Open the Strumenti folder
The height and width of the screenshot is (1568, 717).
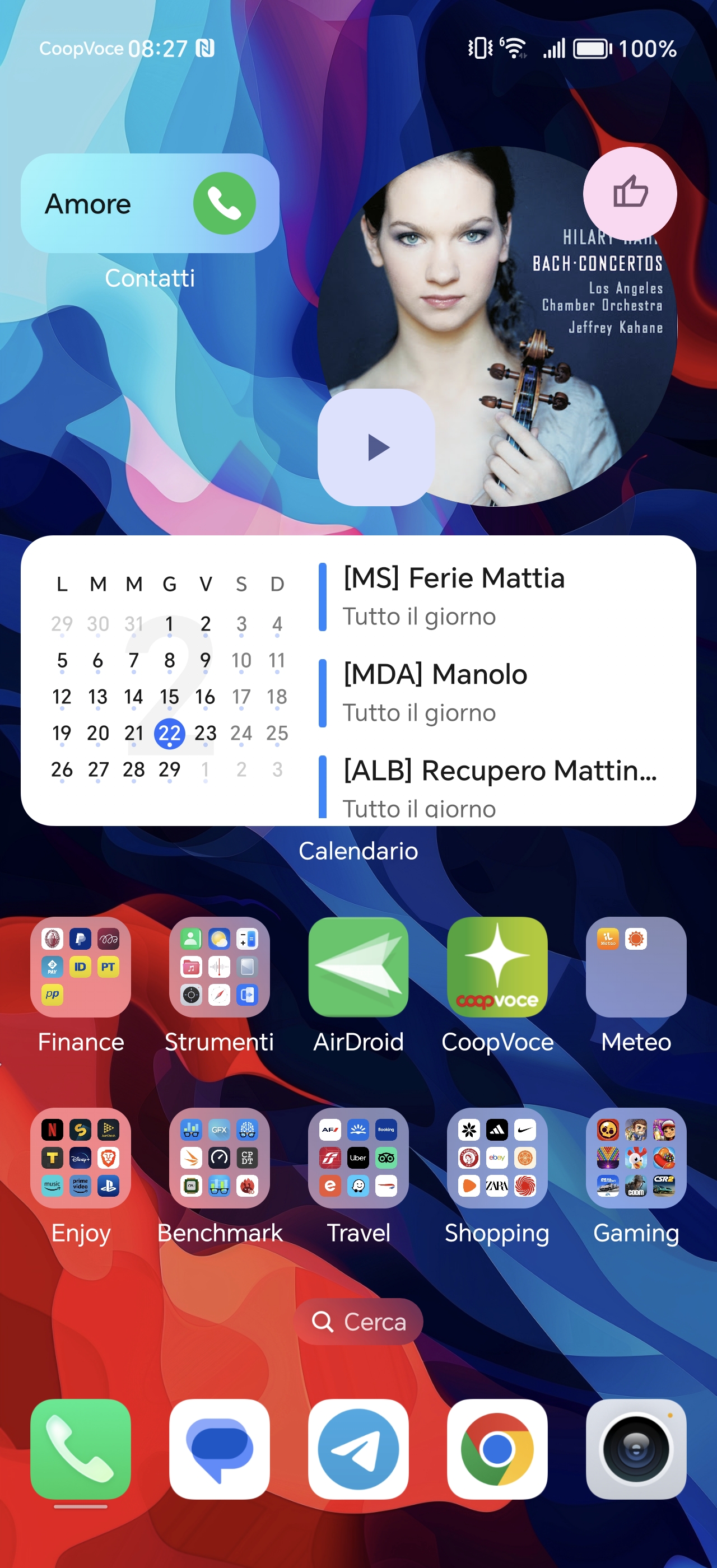[x=219, y=967]
